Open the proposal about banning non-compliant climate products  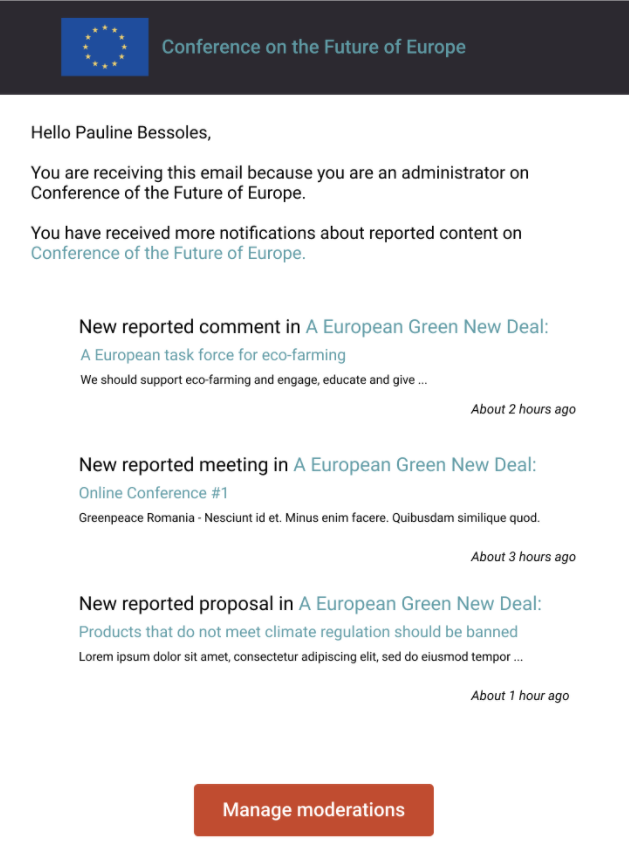pyautogui.click(x=298, y=632)
